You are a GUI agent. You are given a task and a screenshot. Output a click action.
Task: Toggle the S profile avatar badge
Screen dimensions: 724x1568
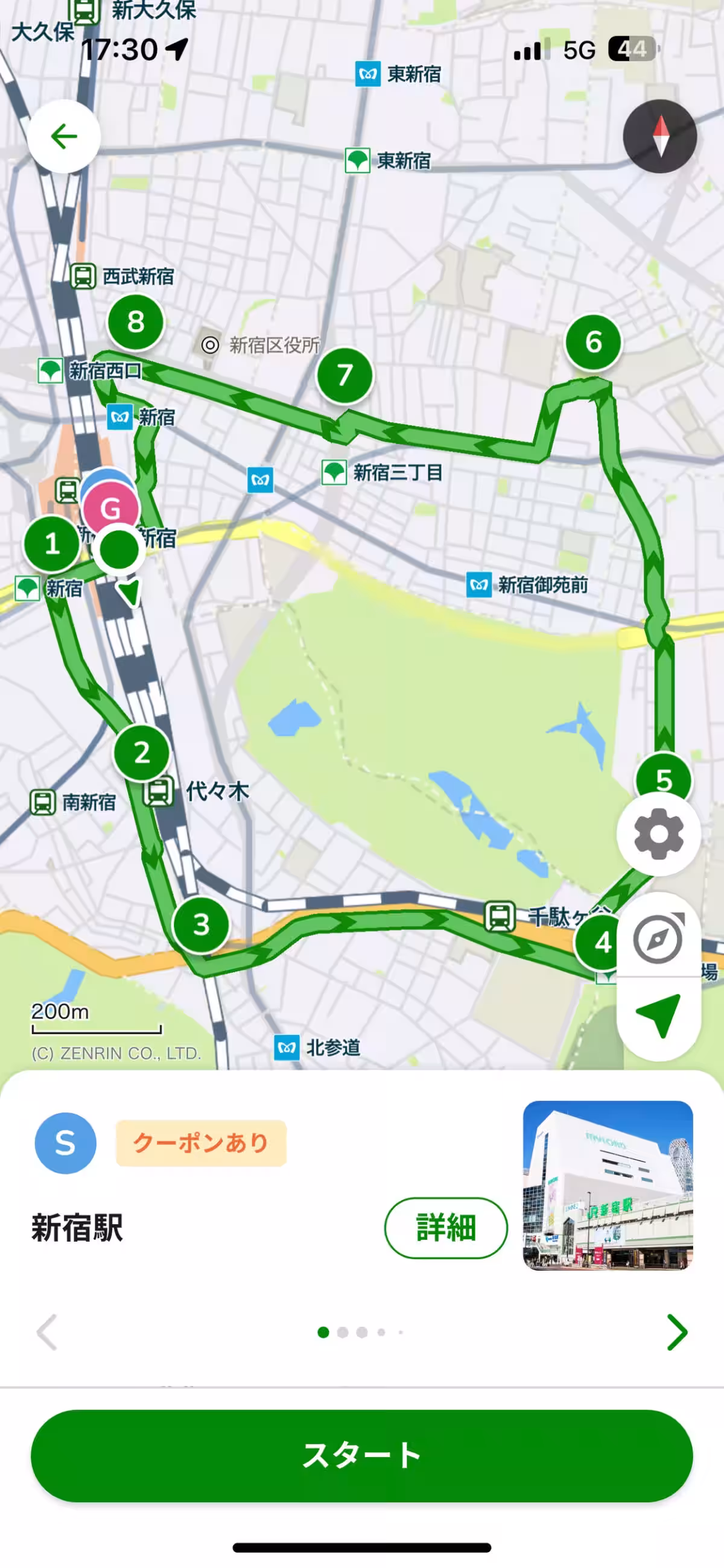click(66, 1142)
